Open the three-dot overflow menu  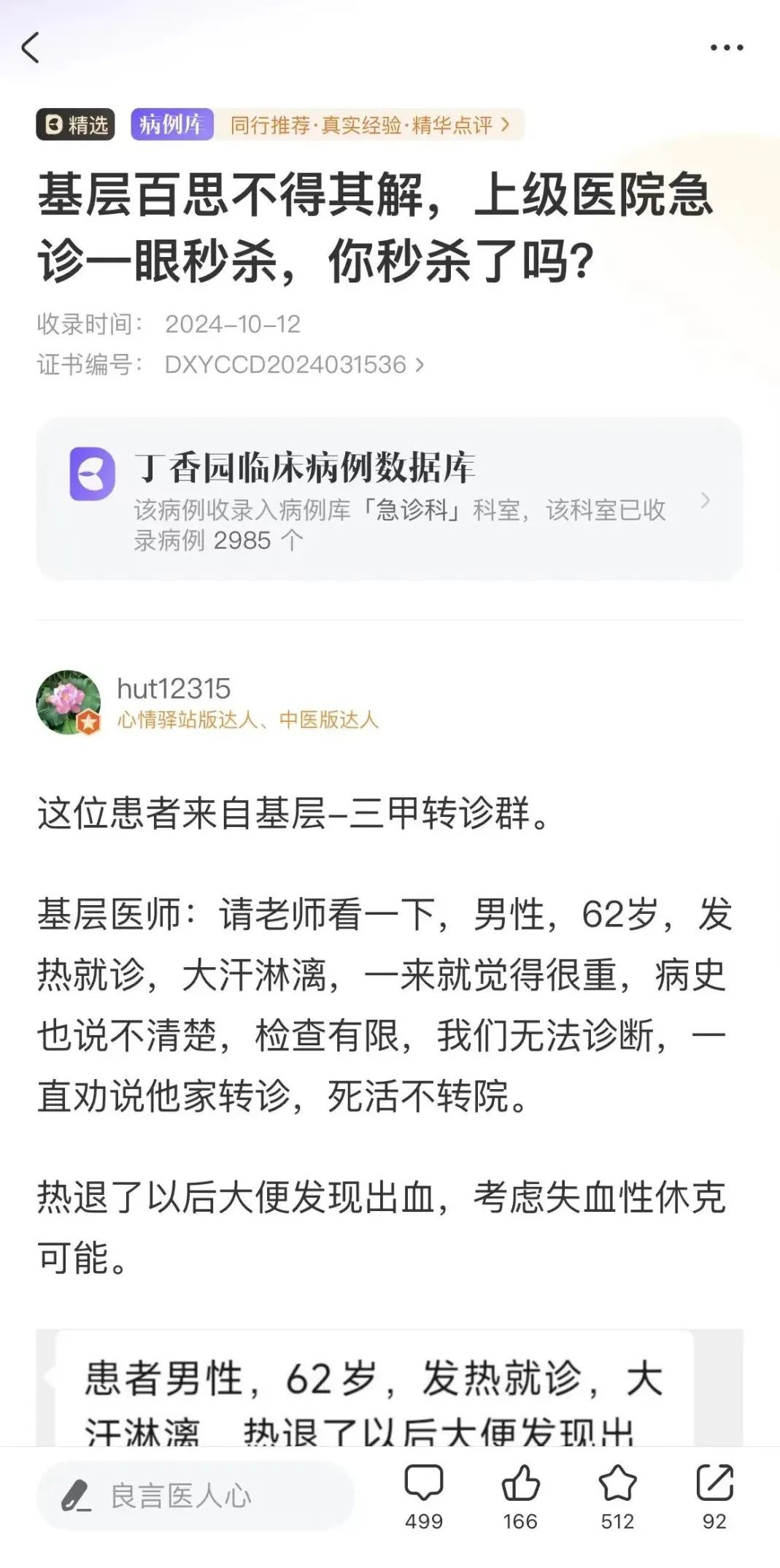click(x=727, y=48)
